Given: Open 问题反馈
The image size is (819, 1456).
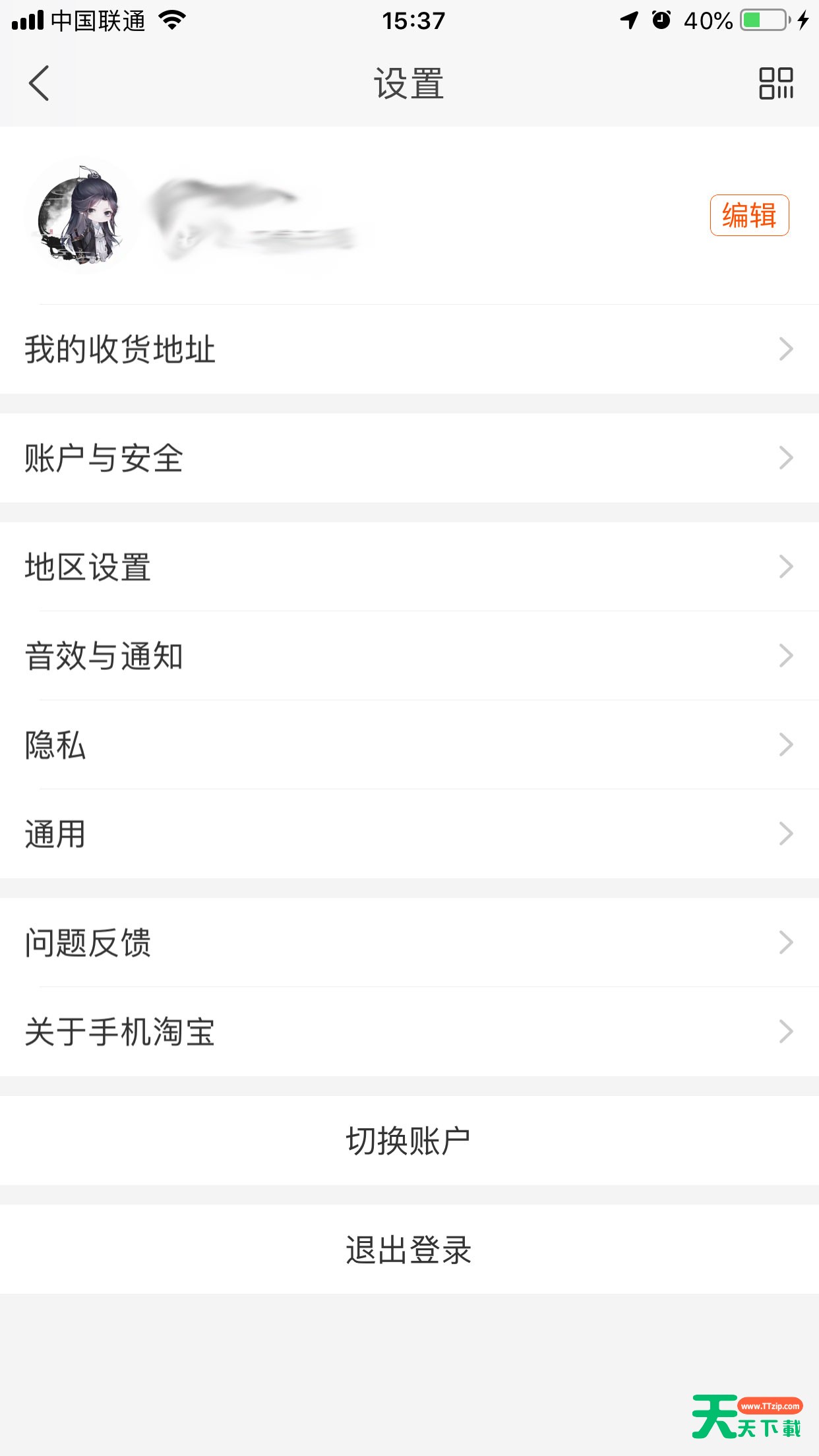Looking at the screenshot, I should coord(409,943).
